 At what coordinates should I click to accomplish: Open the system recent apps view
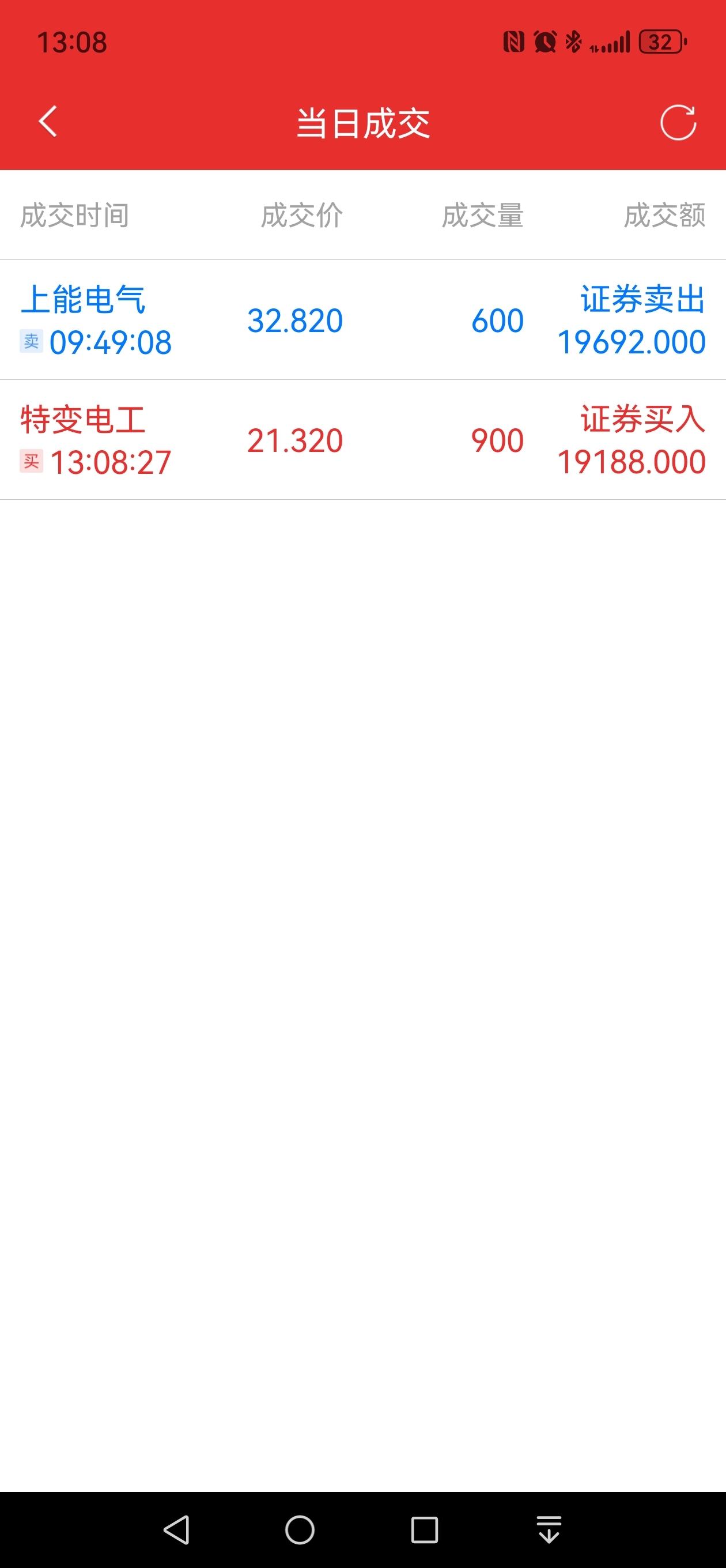click(424, 1529)
